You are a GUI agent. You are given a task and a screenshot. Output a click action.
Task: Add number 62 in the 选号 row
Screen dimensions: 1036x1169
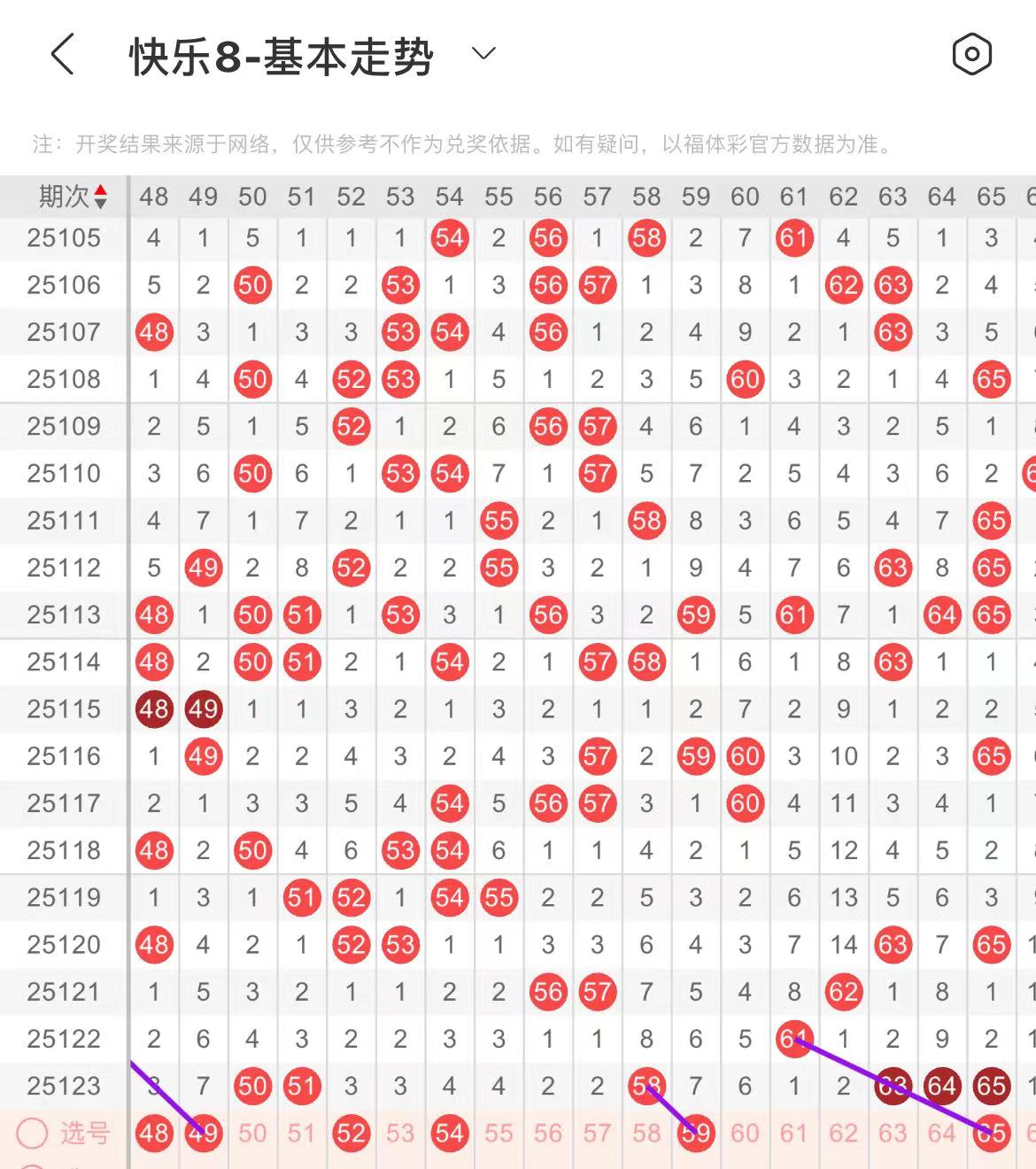[x=843, y=1133]
